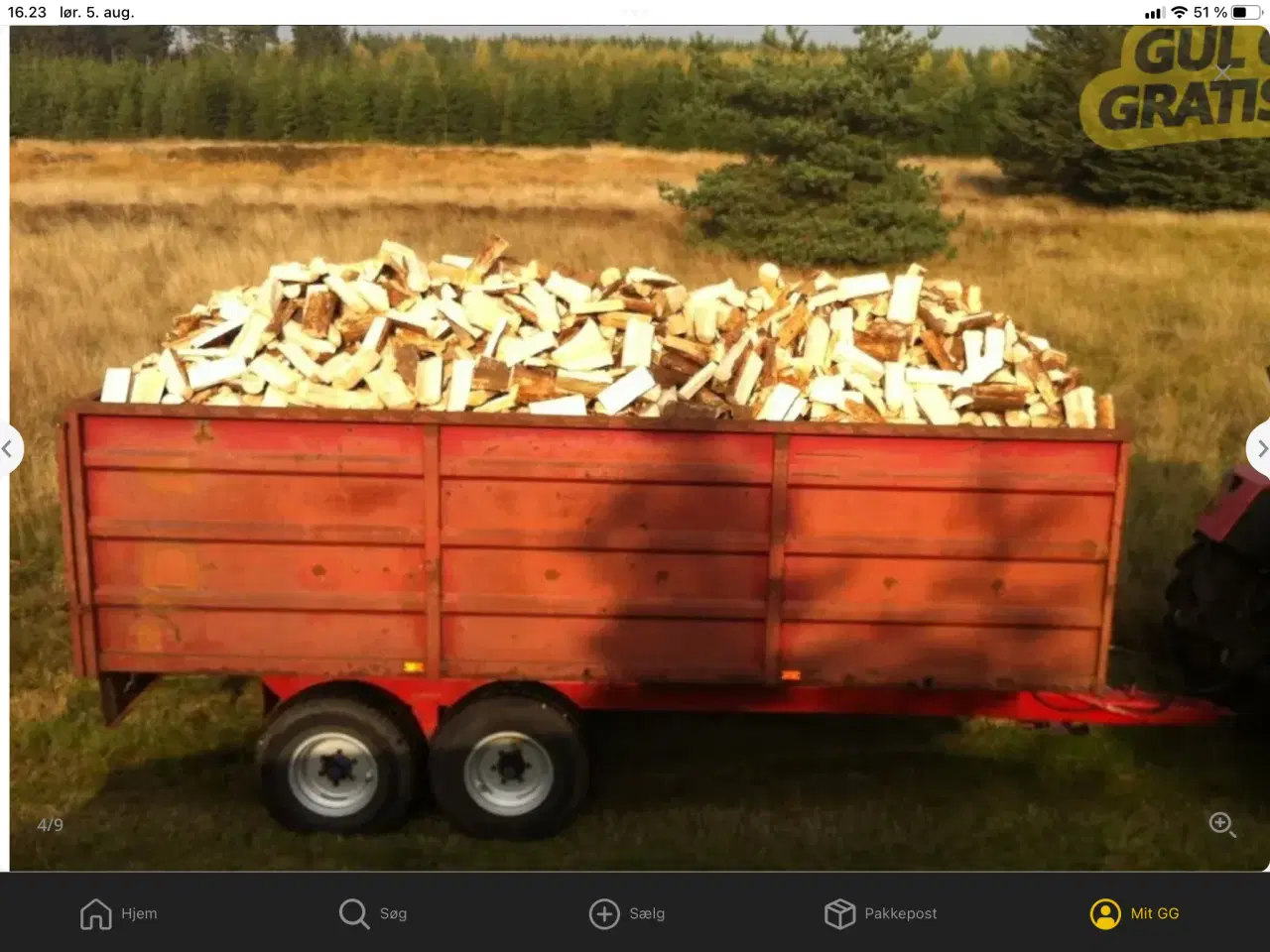The width and height of the screenshot is (1270, 952).
Task: Switch to the Søg tab
Action: click(x=373, y=913)
